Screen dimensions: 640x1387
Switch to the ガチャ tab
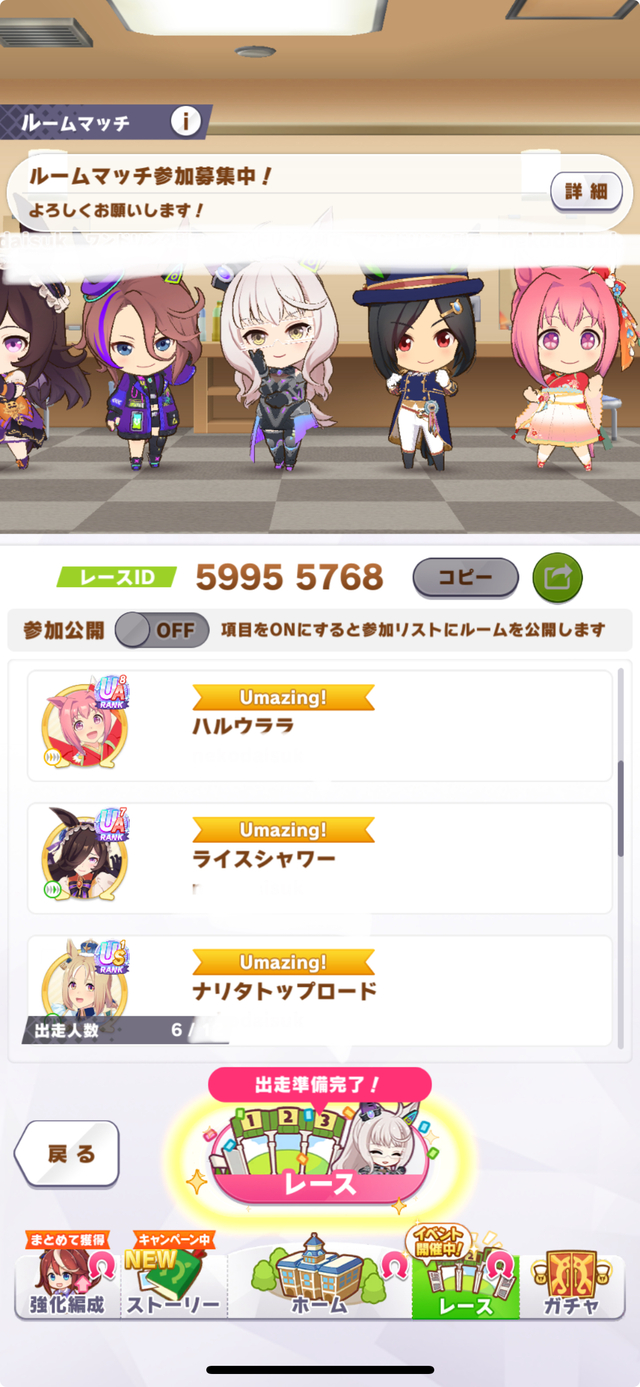point(571,1279)
